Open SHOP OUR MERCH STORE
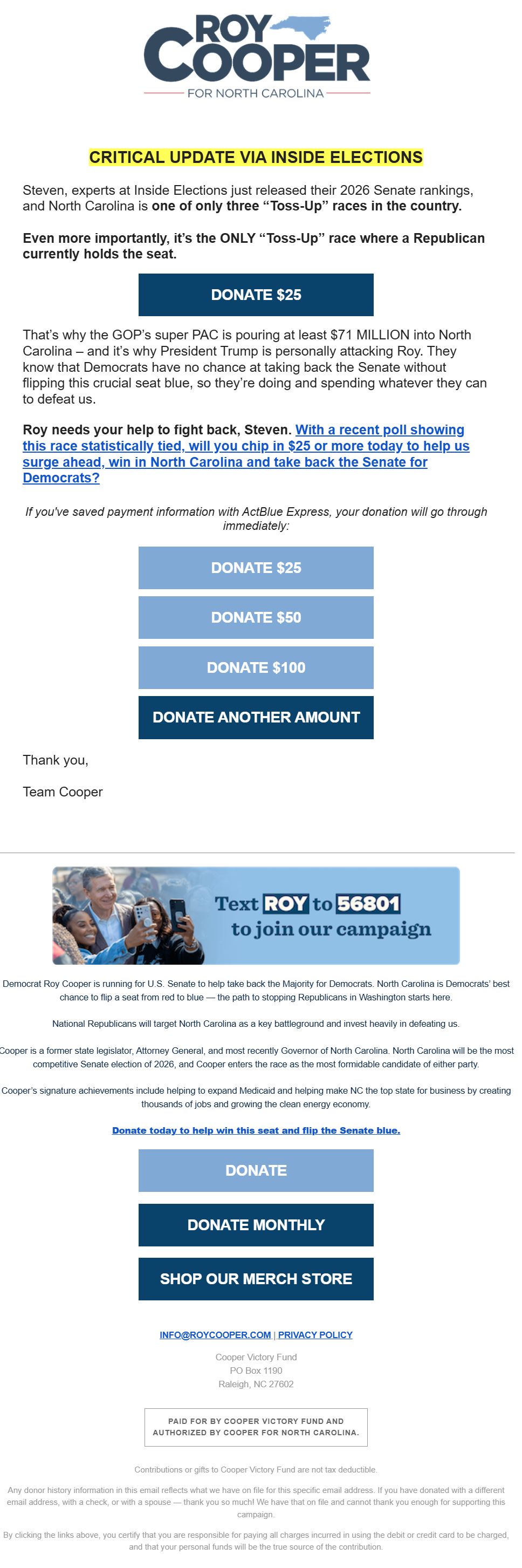The width and height of the screenshot is (522, 1568). (x=256, y=1278)
